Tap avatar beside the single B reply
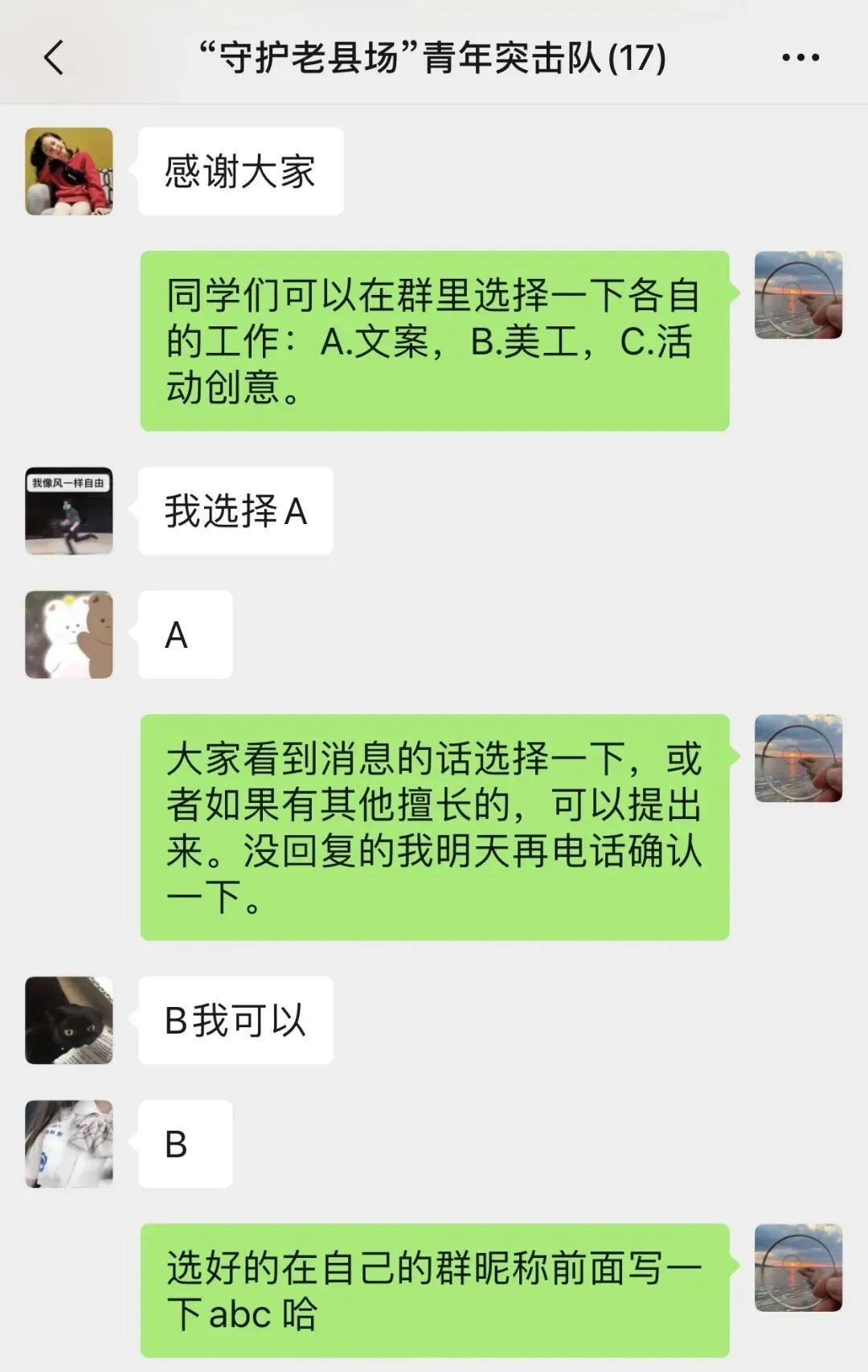 coord(69,1144)
